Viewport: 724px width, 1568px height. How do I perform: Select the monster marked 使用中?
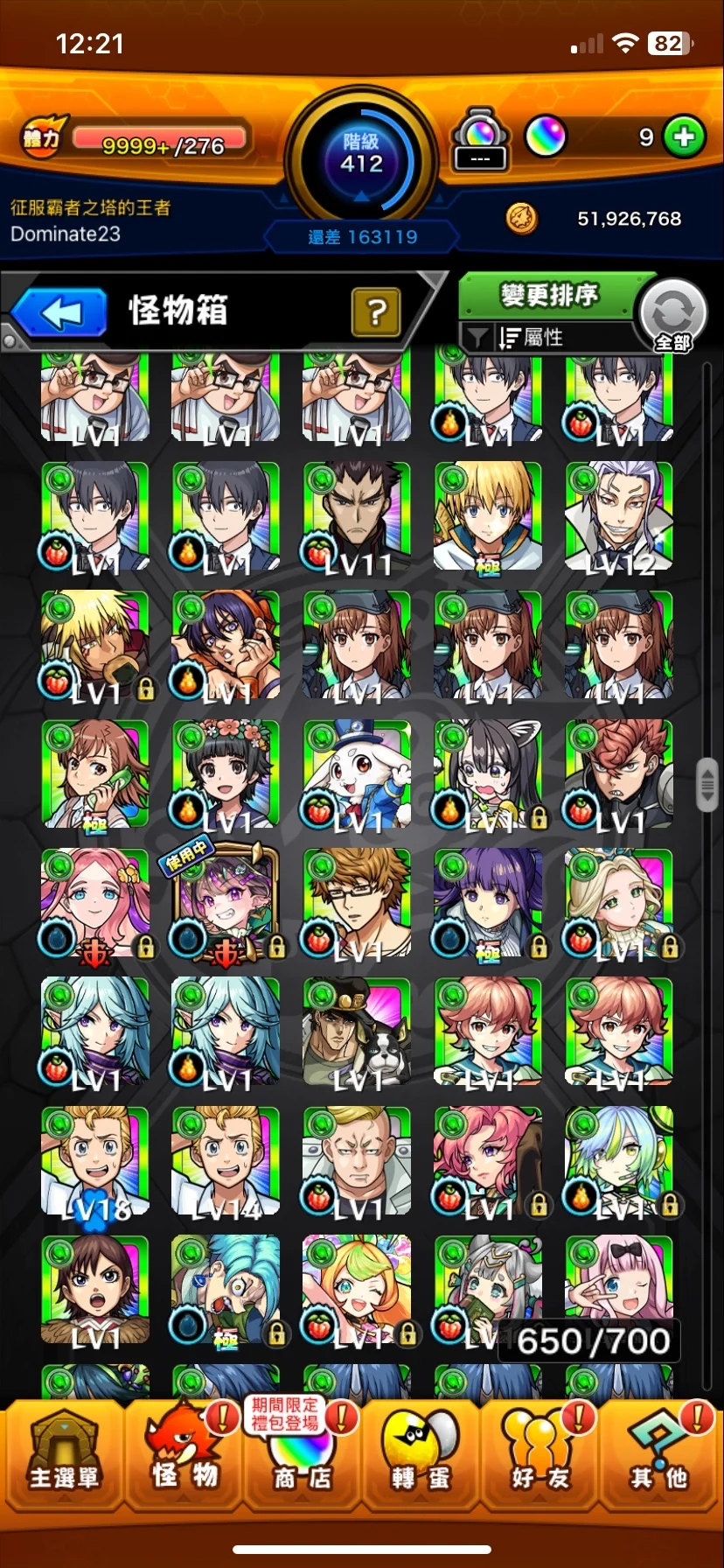click(226, 904)
